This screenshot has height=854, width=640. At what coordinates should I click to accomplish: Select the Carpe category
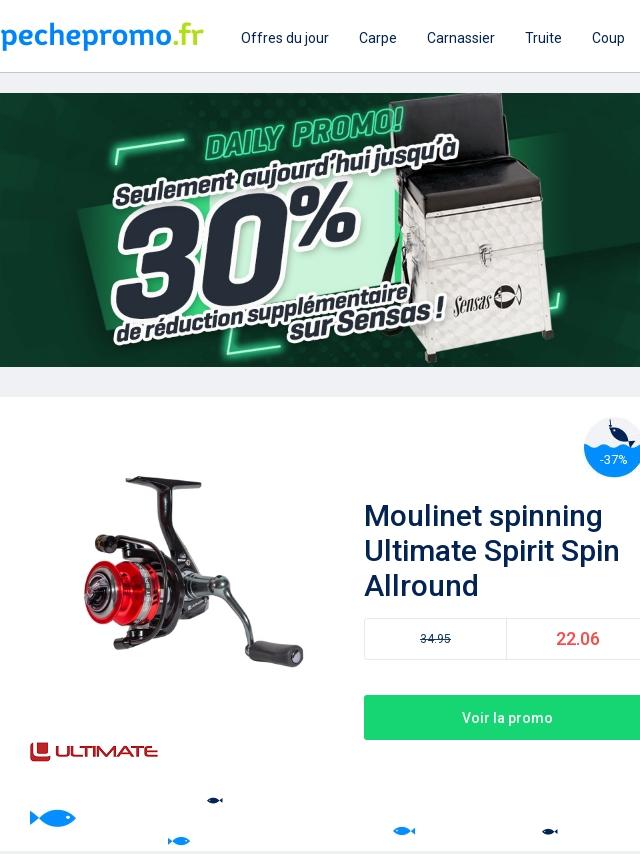tap(377, 38)
